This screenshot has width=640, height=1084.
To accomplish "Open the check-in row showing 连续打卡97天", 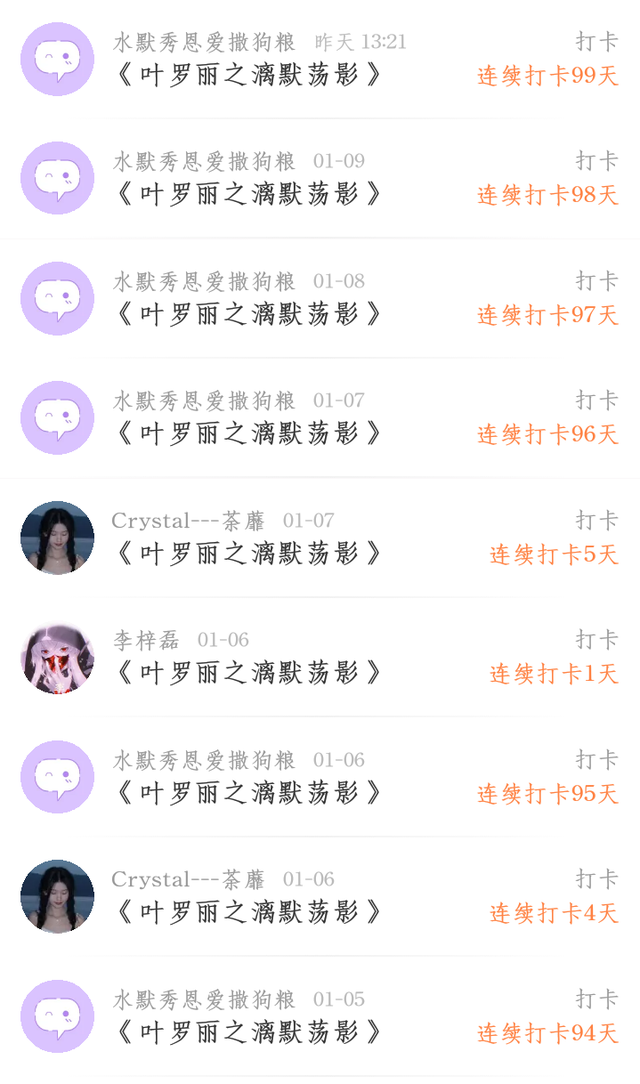I will pos(320,298).
